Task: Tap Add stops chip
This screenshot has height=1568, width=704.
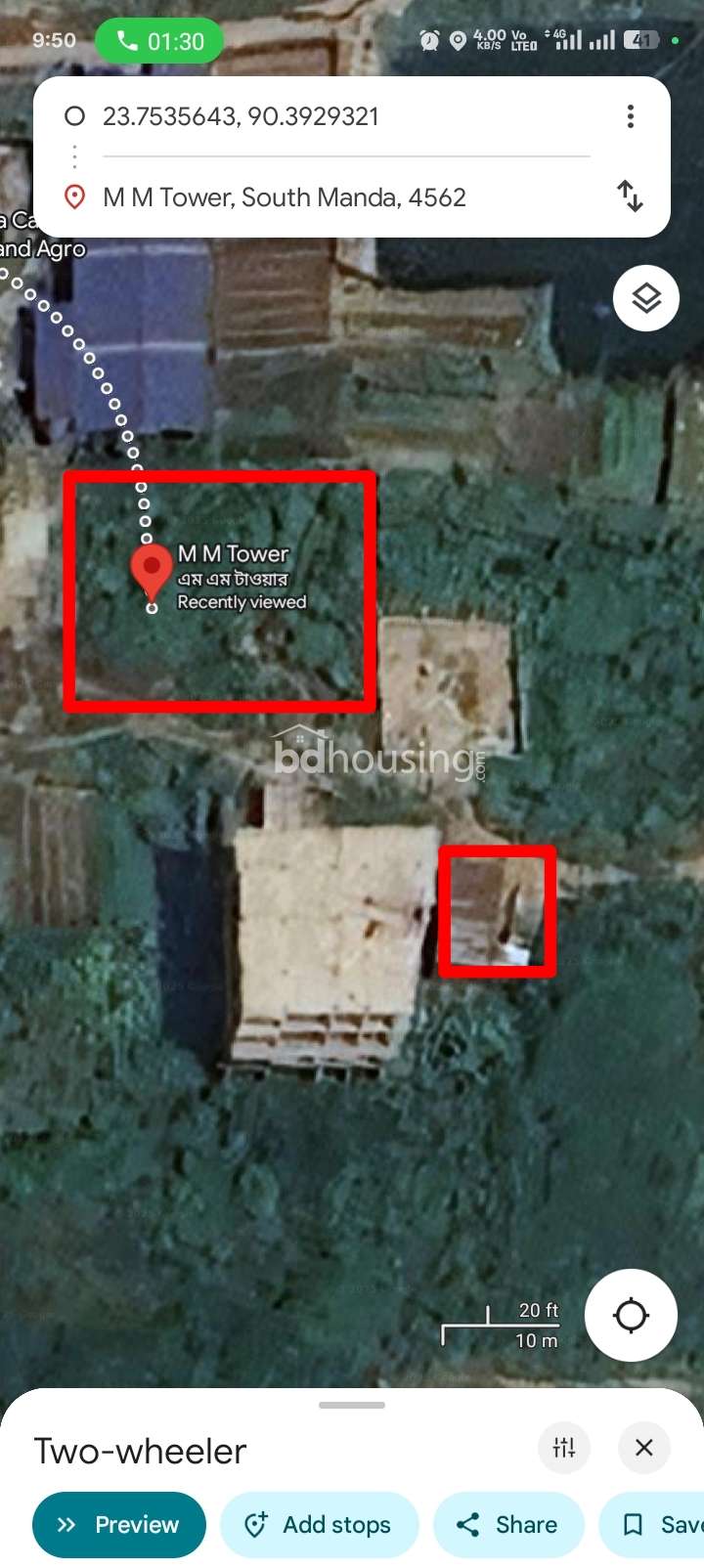Action: click(x=319, y=1524)
